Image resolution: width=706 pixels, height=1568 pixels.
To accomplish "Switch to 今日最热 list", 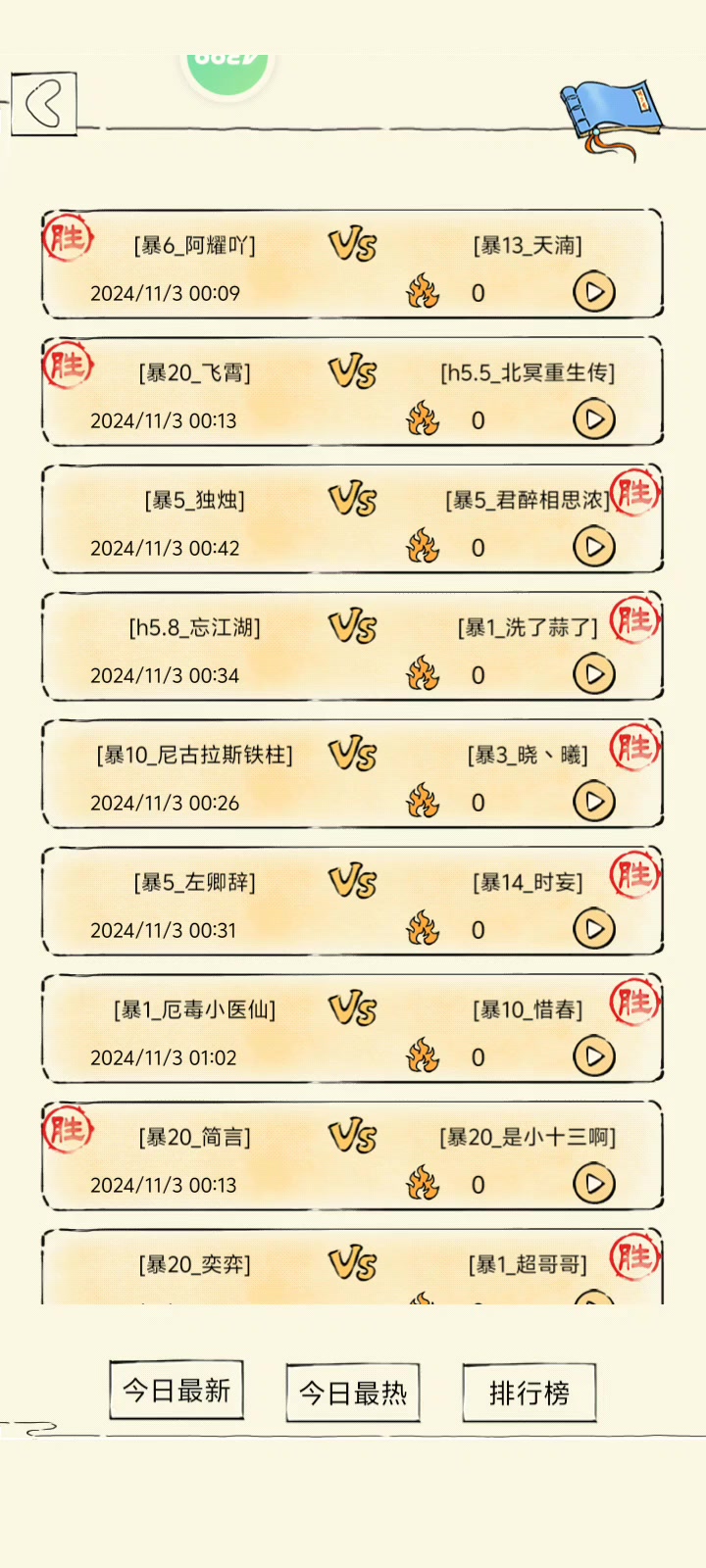I will click(x=353, y=1393).
